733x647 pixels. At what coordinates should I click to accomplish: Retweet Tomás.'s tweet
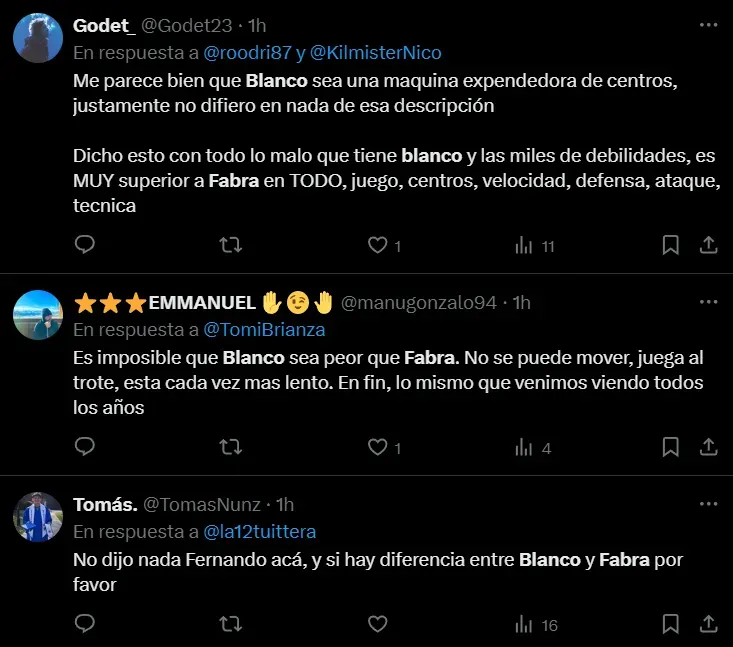click(231, 624)
